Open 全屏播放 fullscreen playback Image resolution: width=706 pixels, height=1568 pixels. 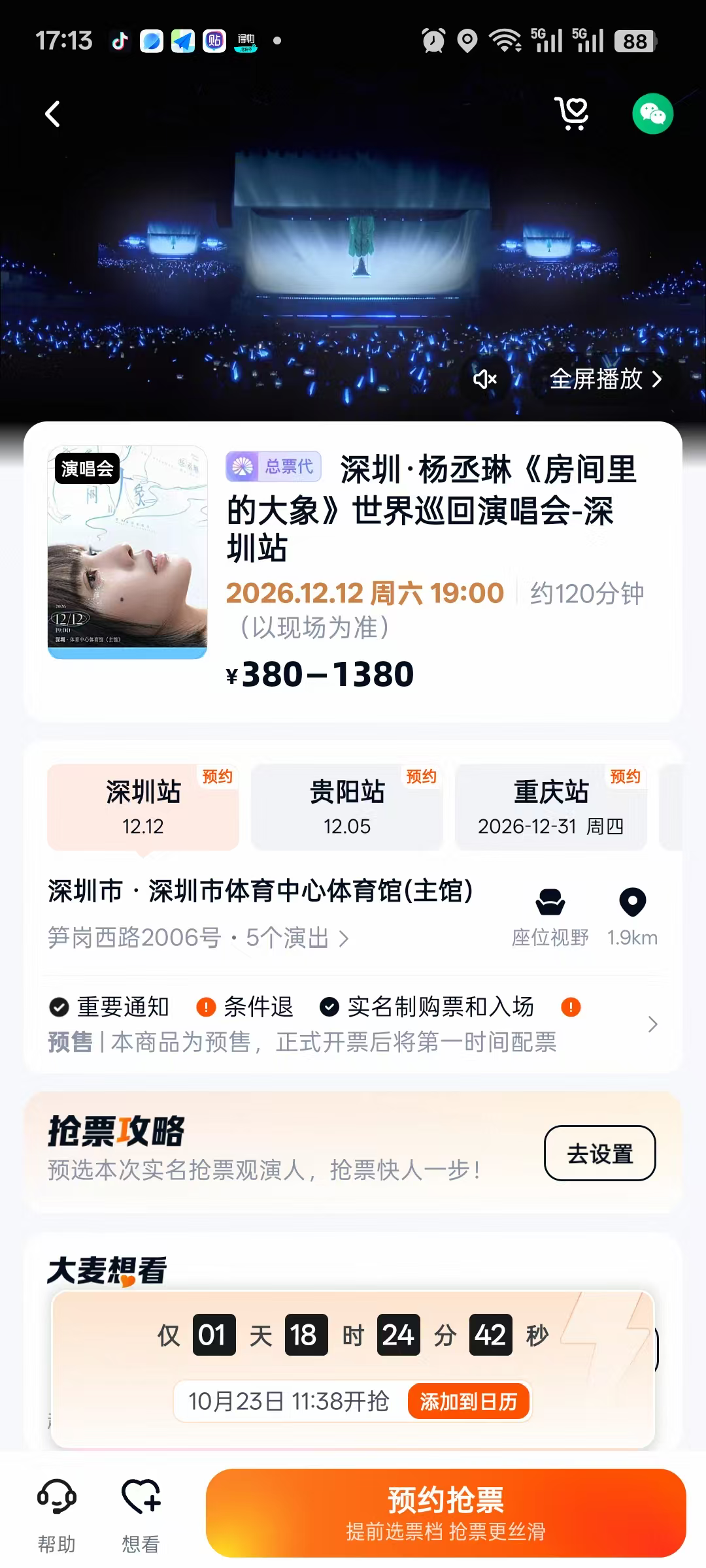[x=606, y=378]
